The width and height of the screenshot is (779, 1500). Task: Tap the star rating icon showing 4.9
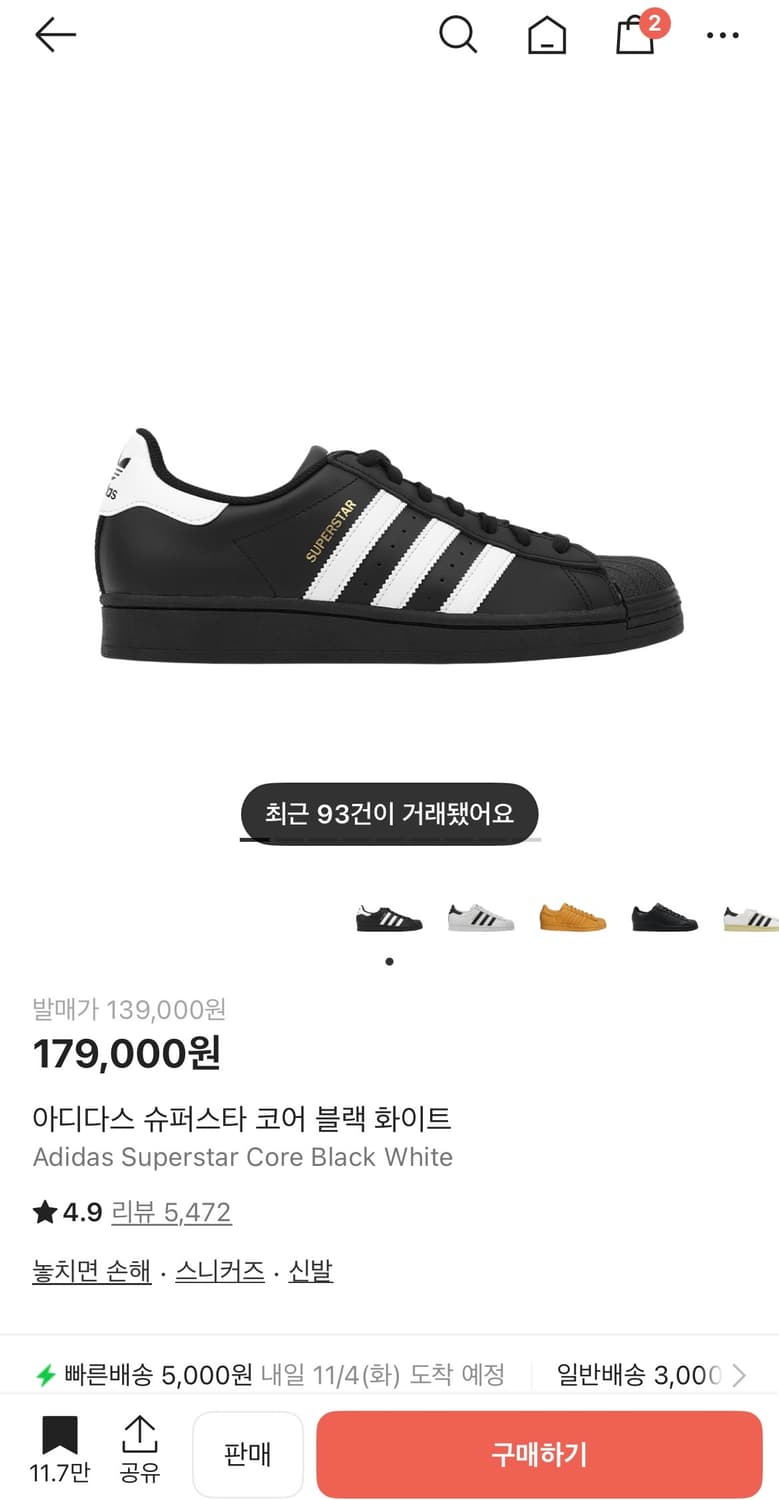(44, 1211)
